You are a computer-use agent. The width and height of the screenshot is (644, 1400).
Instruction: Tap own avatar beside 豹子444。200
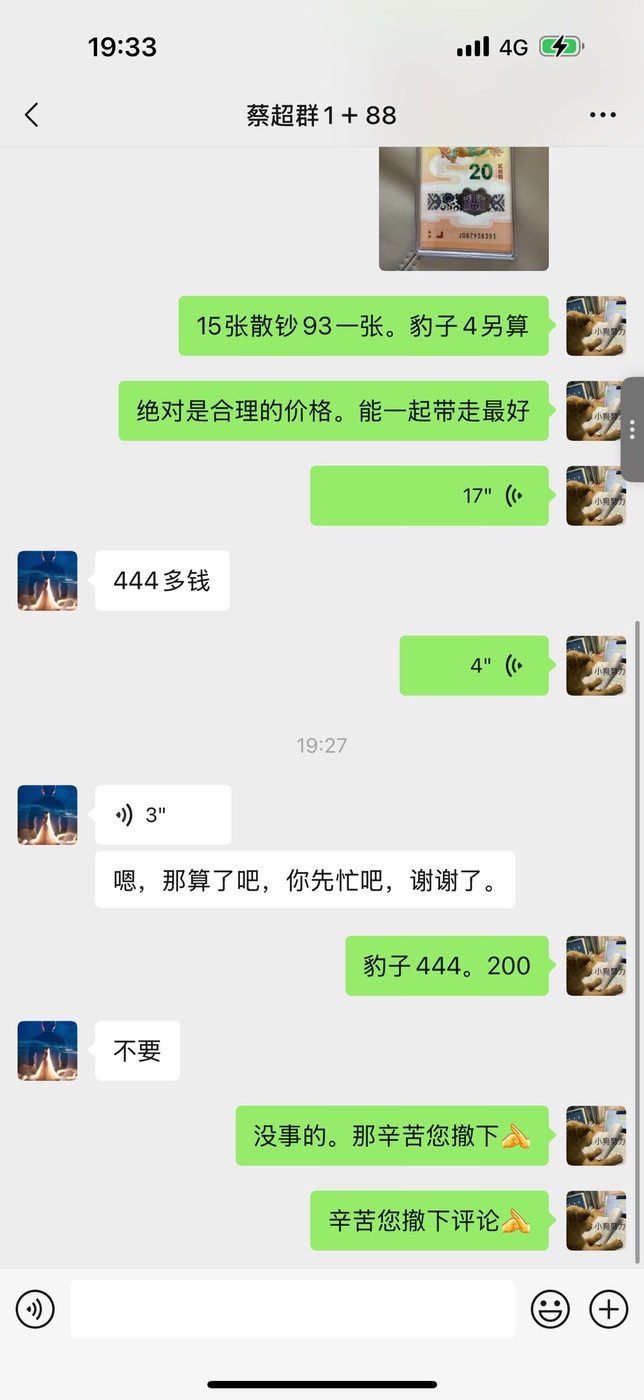pyautogui.click(x=596, y=966)
